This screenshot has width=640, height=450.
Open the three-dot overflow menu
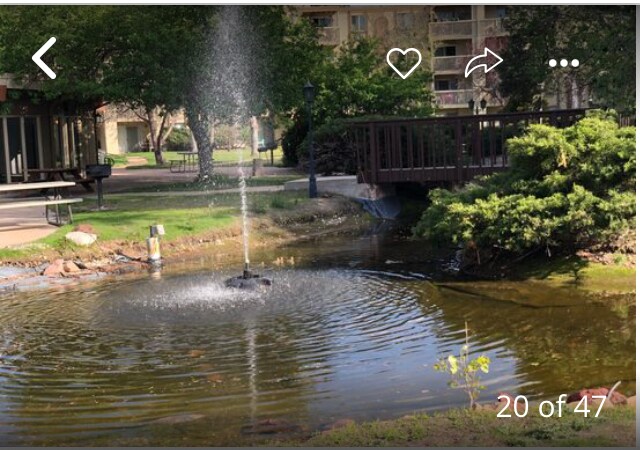coord(563,63)
